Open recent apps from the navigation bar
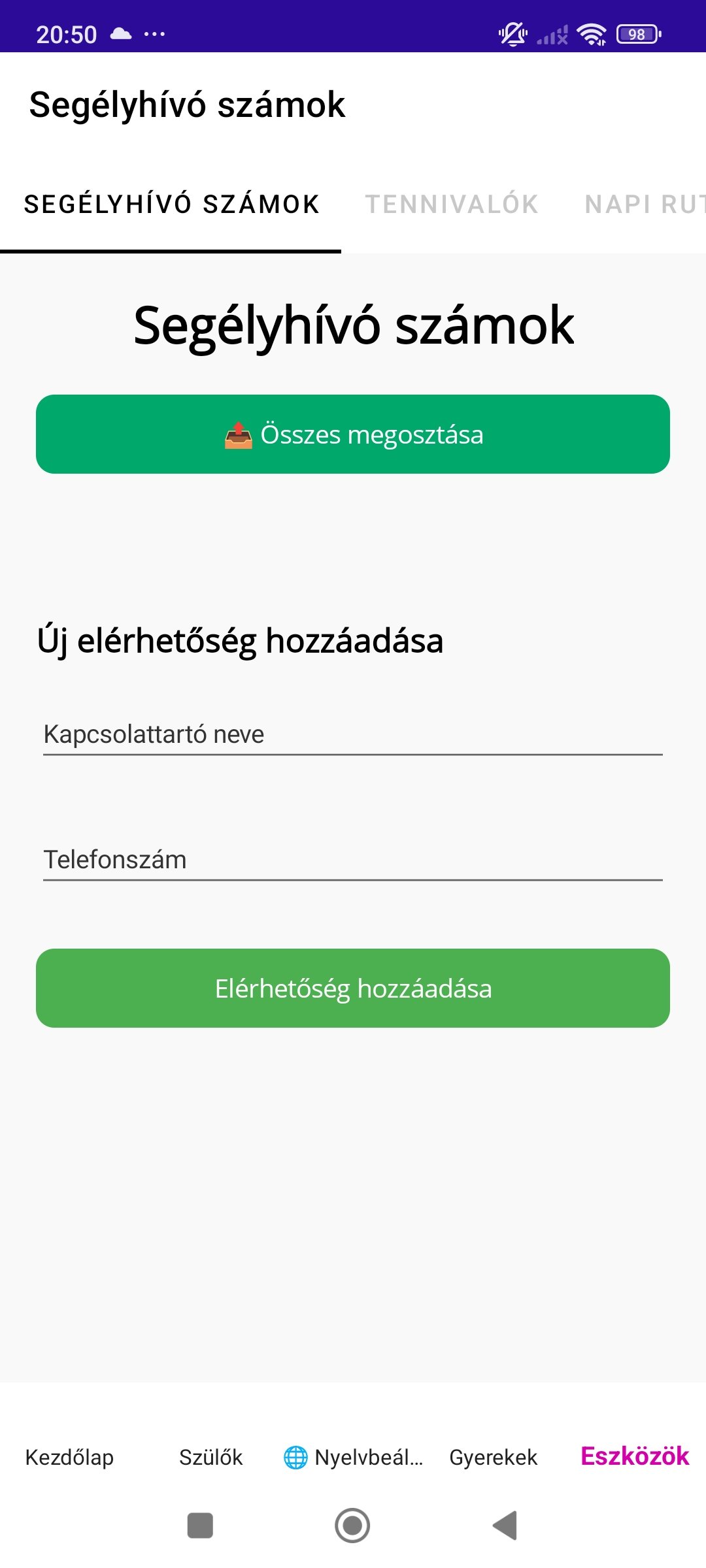 coord(200,1526)
